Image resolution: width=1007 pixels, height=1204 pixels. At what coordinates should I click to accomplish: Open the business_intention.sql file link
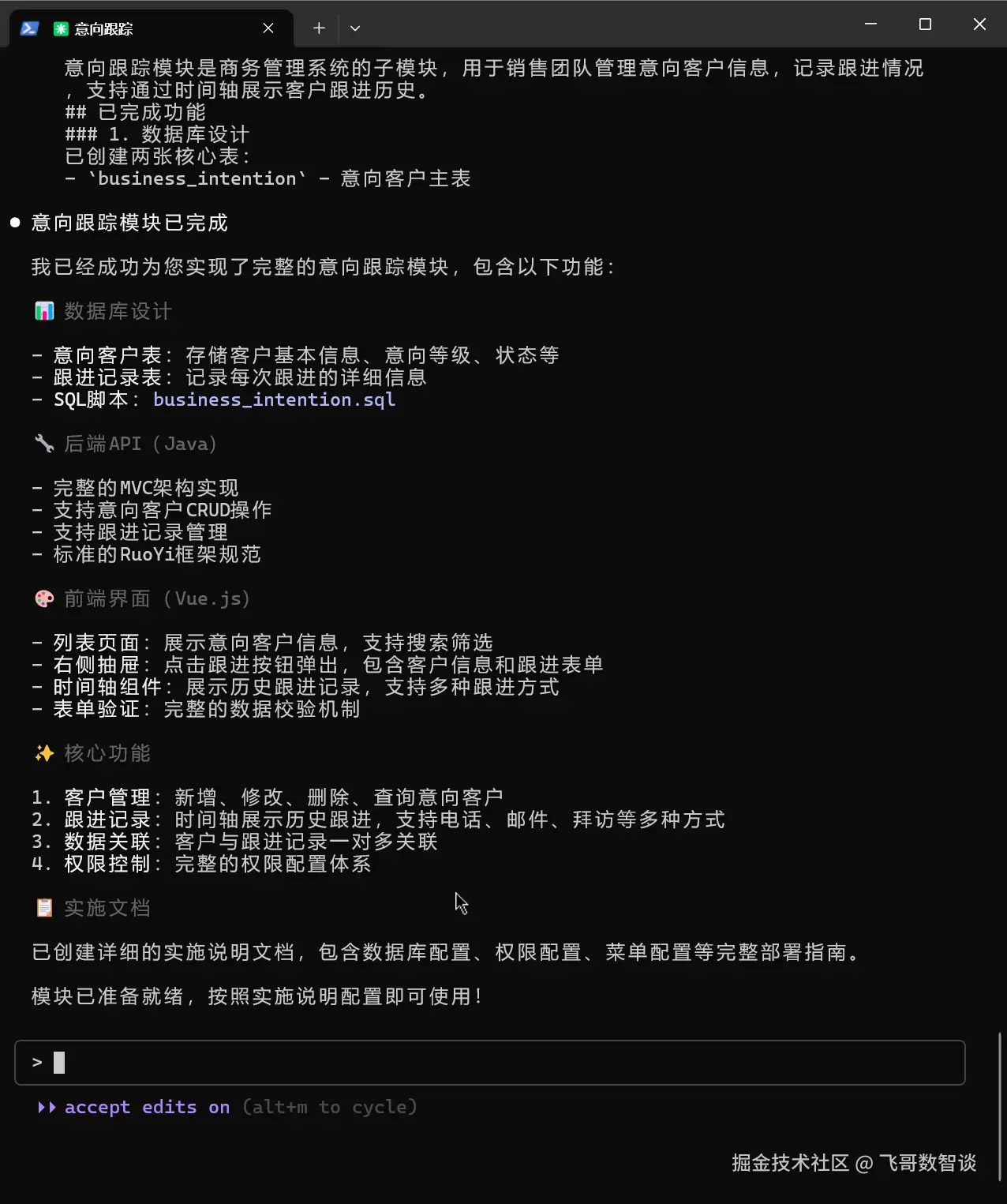(x=274, y=399)
